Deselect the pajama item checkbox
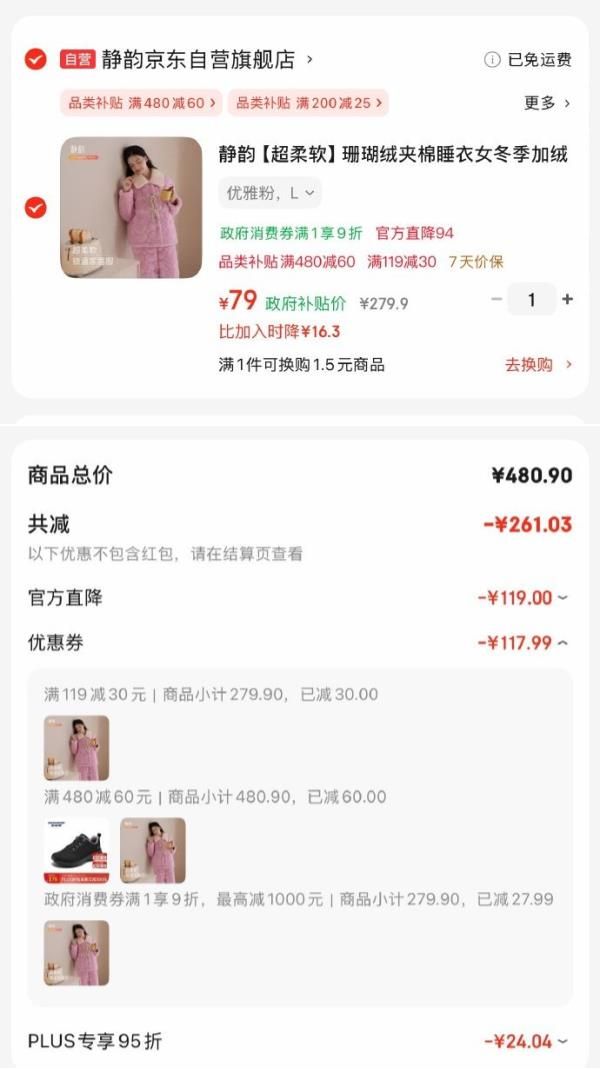Screen dimensions: 600x1069 [35, 208]
